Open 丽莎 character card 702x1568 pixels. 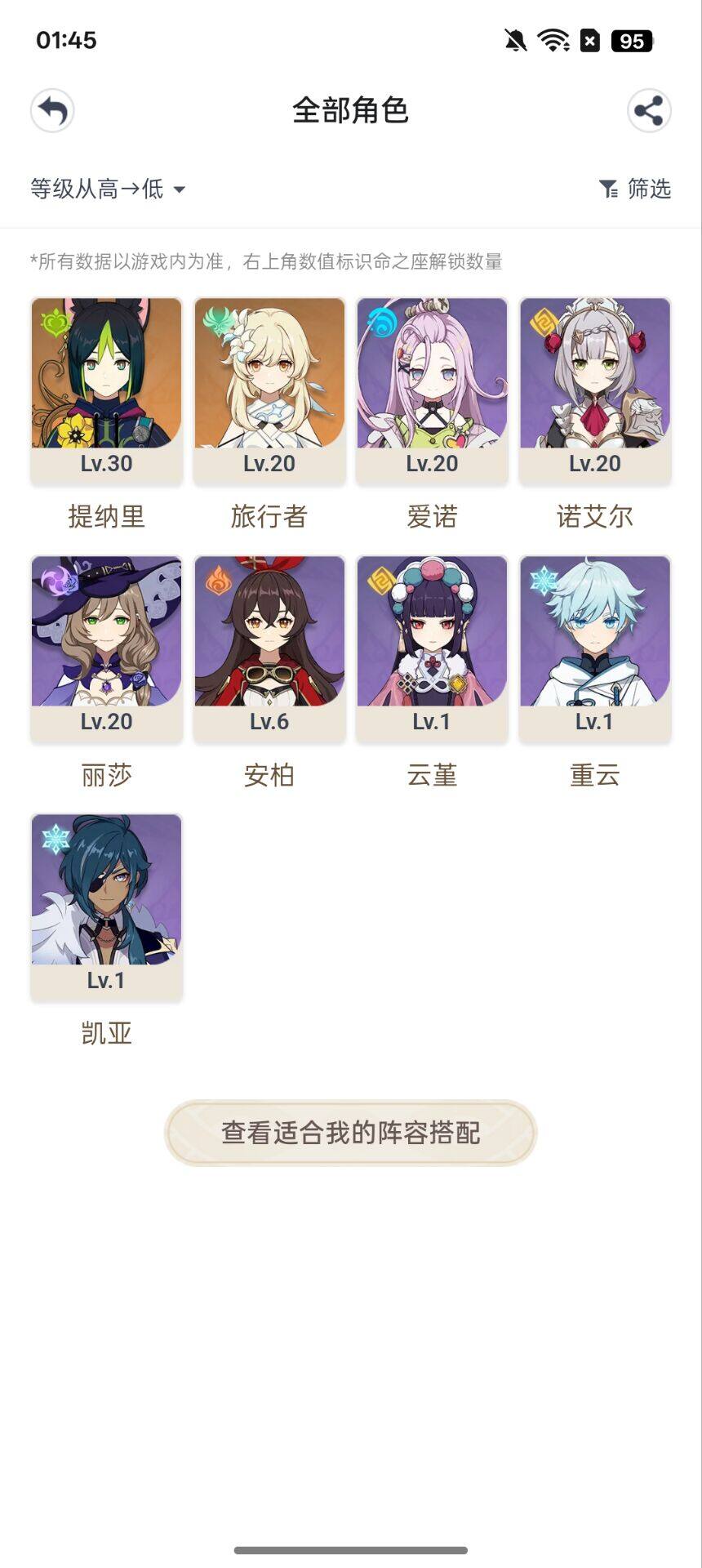click(107, 648)
